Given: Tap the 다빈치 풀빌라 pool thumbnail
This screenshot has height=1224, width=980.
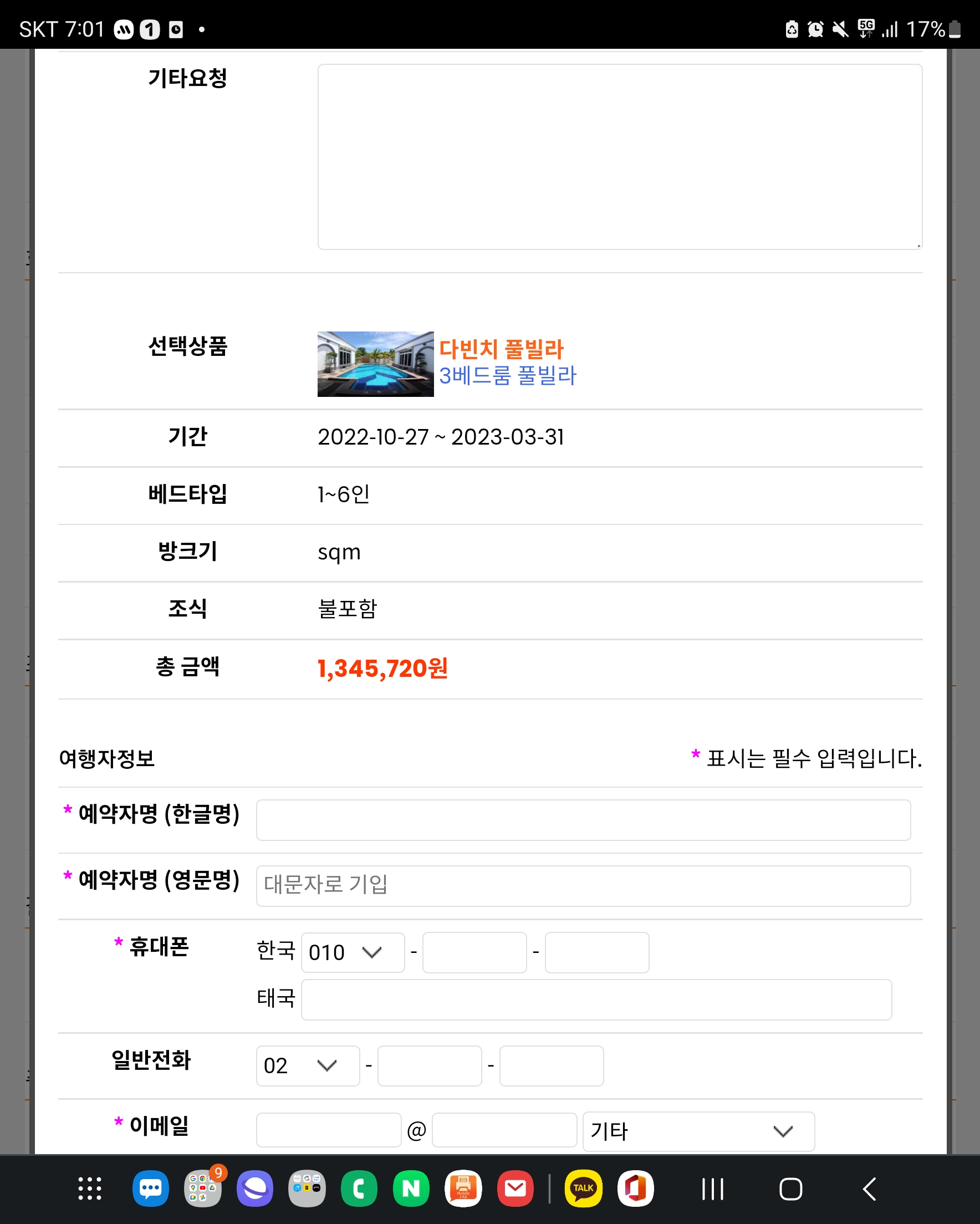Looking at the screenshot, I should (x=375, y=364).
